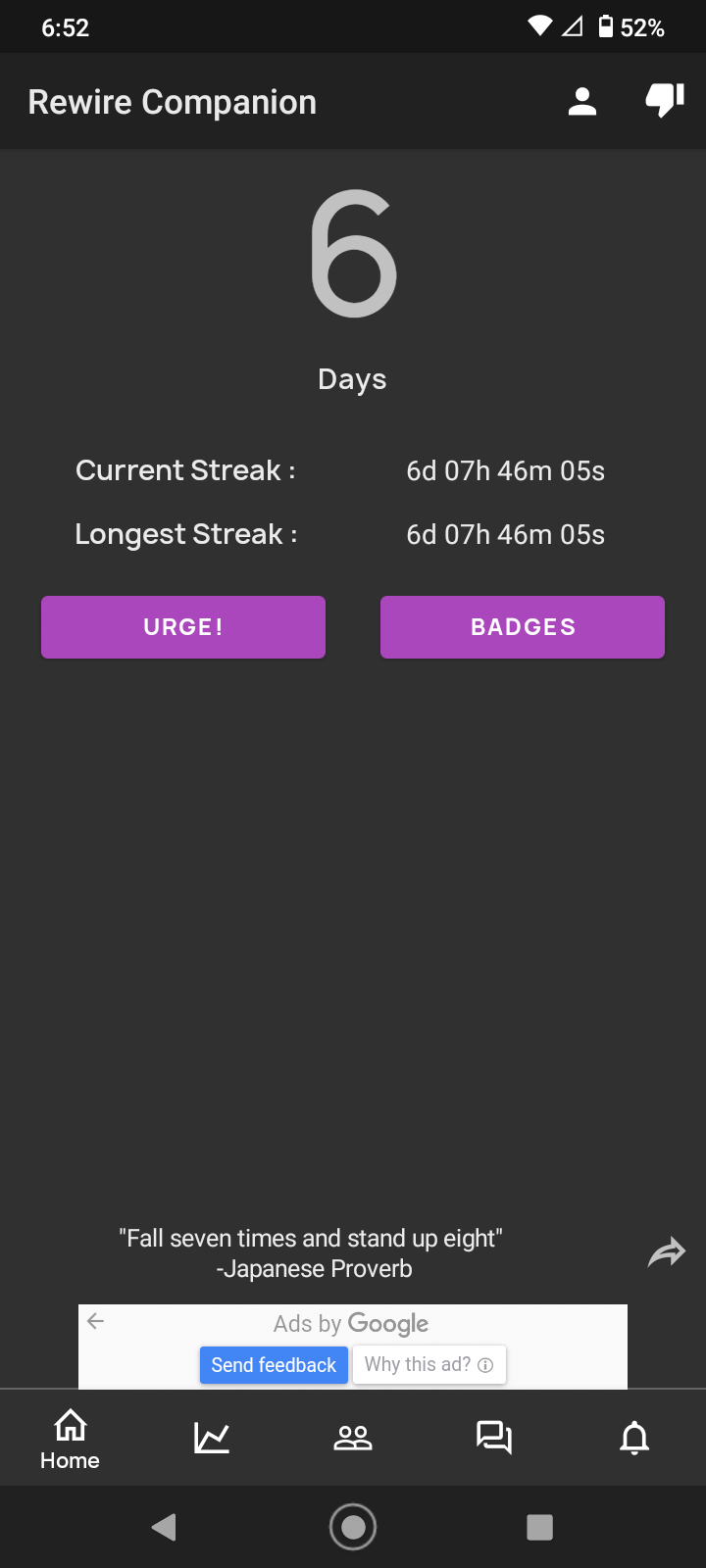Switch to the Home tab
The width and height of the screenshot is (706, 1568).
pos(71,1439)
